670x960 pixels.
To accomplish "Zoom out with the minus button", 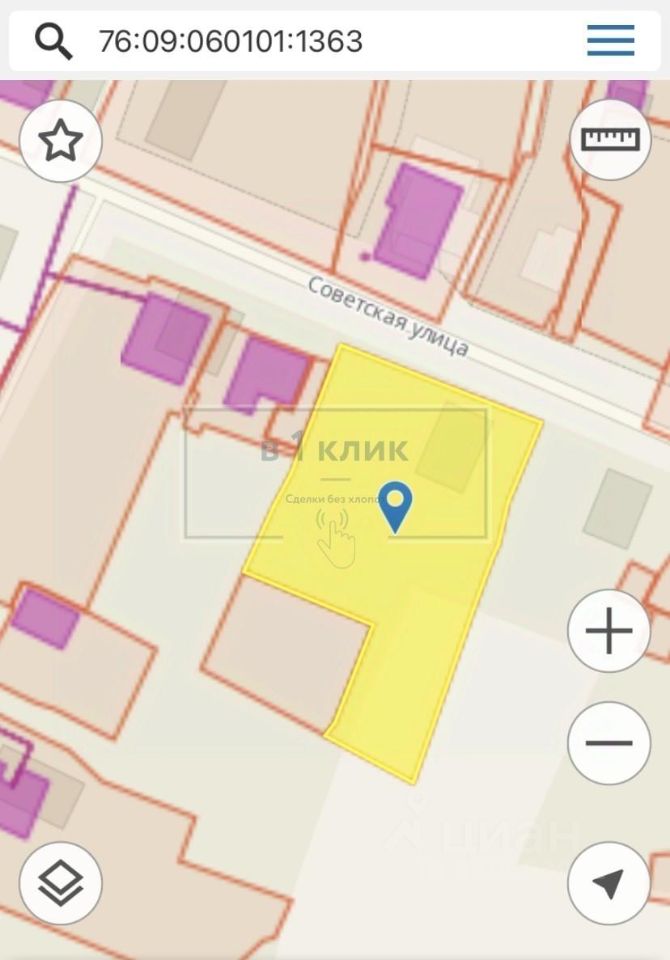I will pos(609,743).
